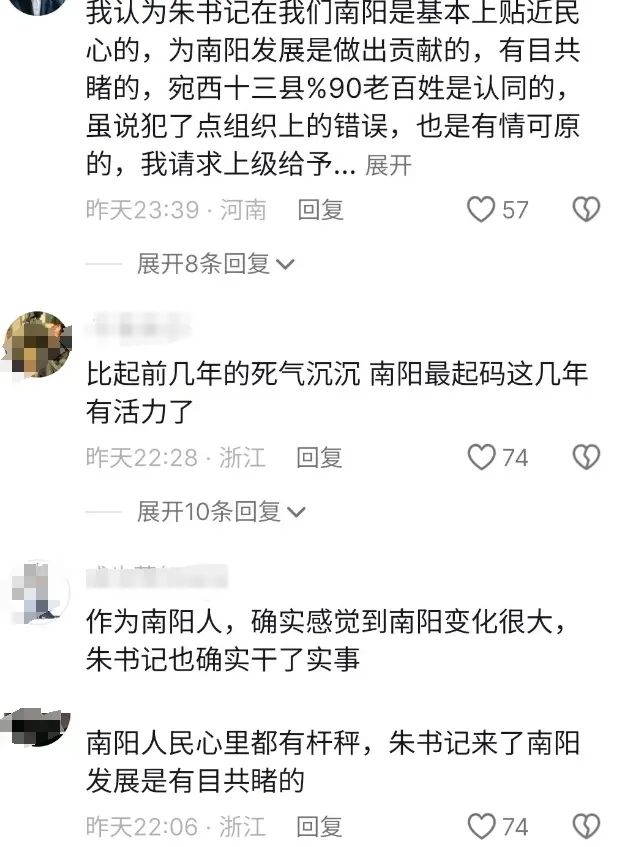
Task: Expand the truncated comment about 朱书记
Action: 388,166
